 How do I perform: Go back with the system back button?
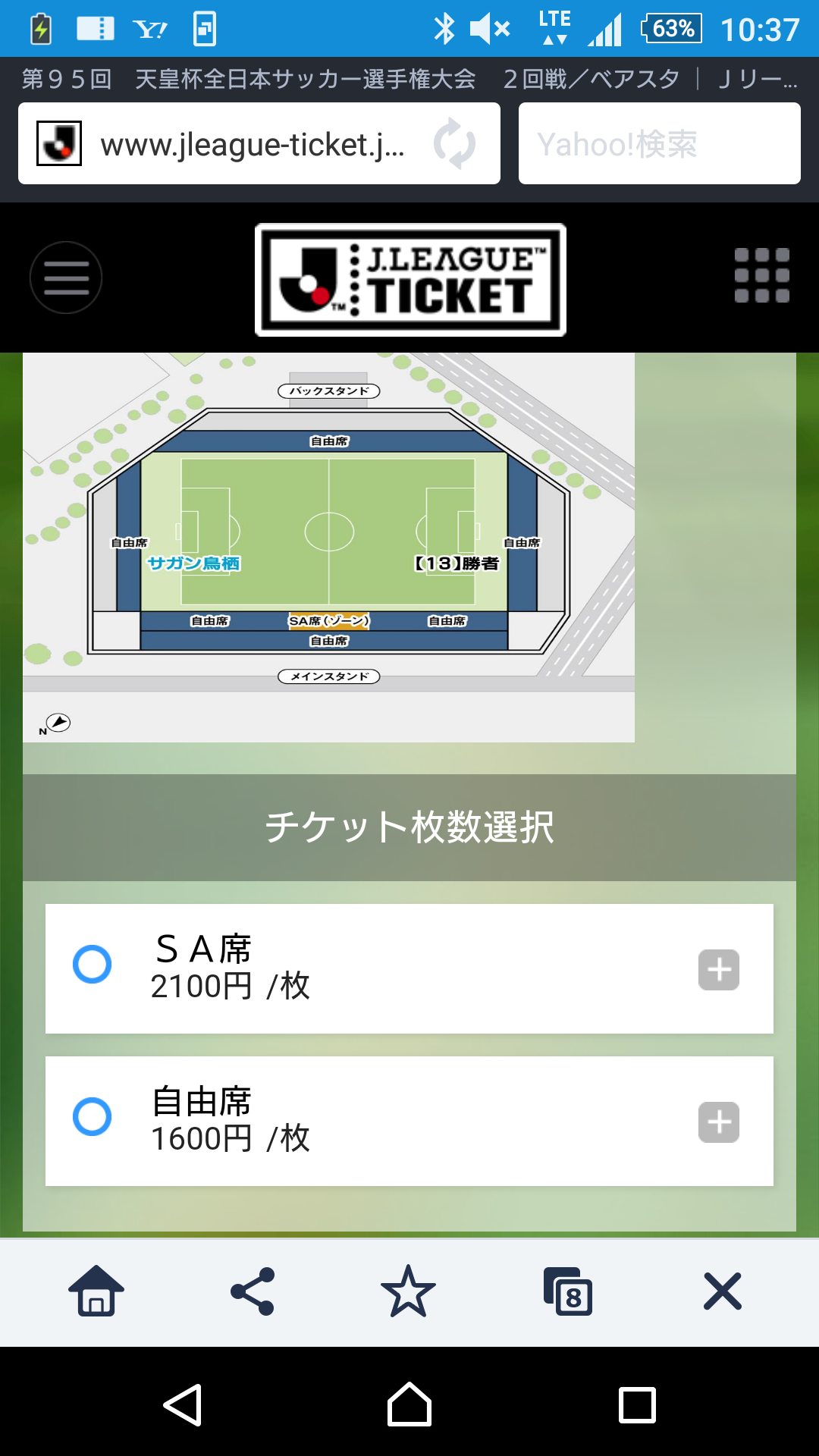click(x=183, y=1405)
